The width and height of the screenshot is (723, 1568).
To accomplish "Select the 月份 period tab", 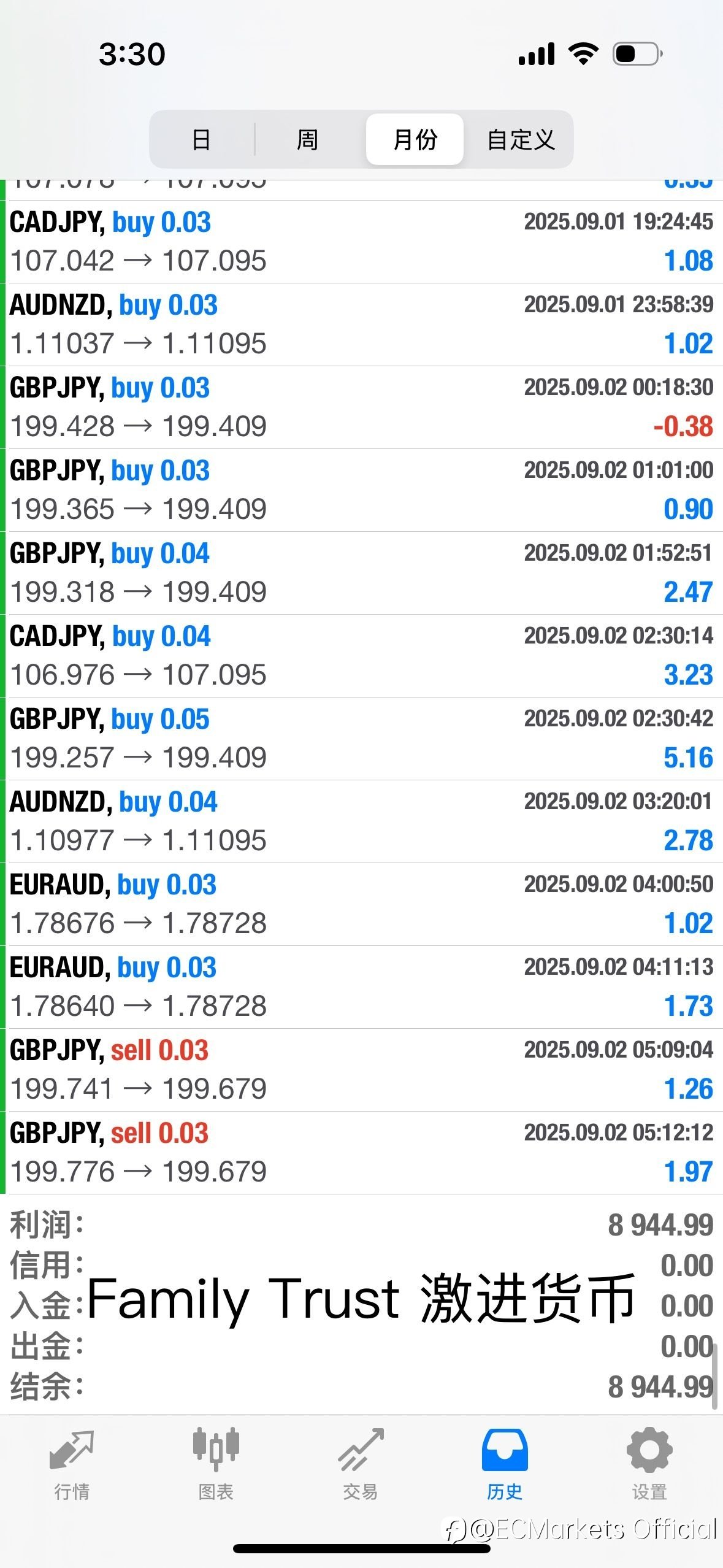I will tap(415, 139).
